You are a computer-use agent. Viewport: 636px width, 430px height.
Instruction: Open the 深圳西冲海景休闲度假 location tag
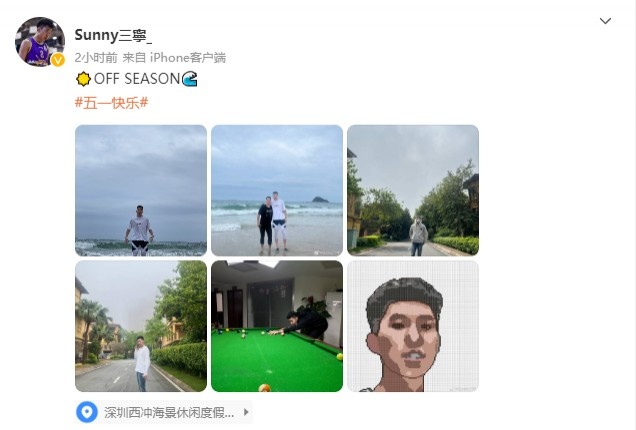coord(169,411)
